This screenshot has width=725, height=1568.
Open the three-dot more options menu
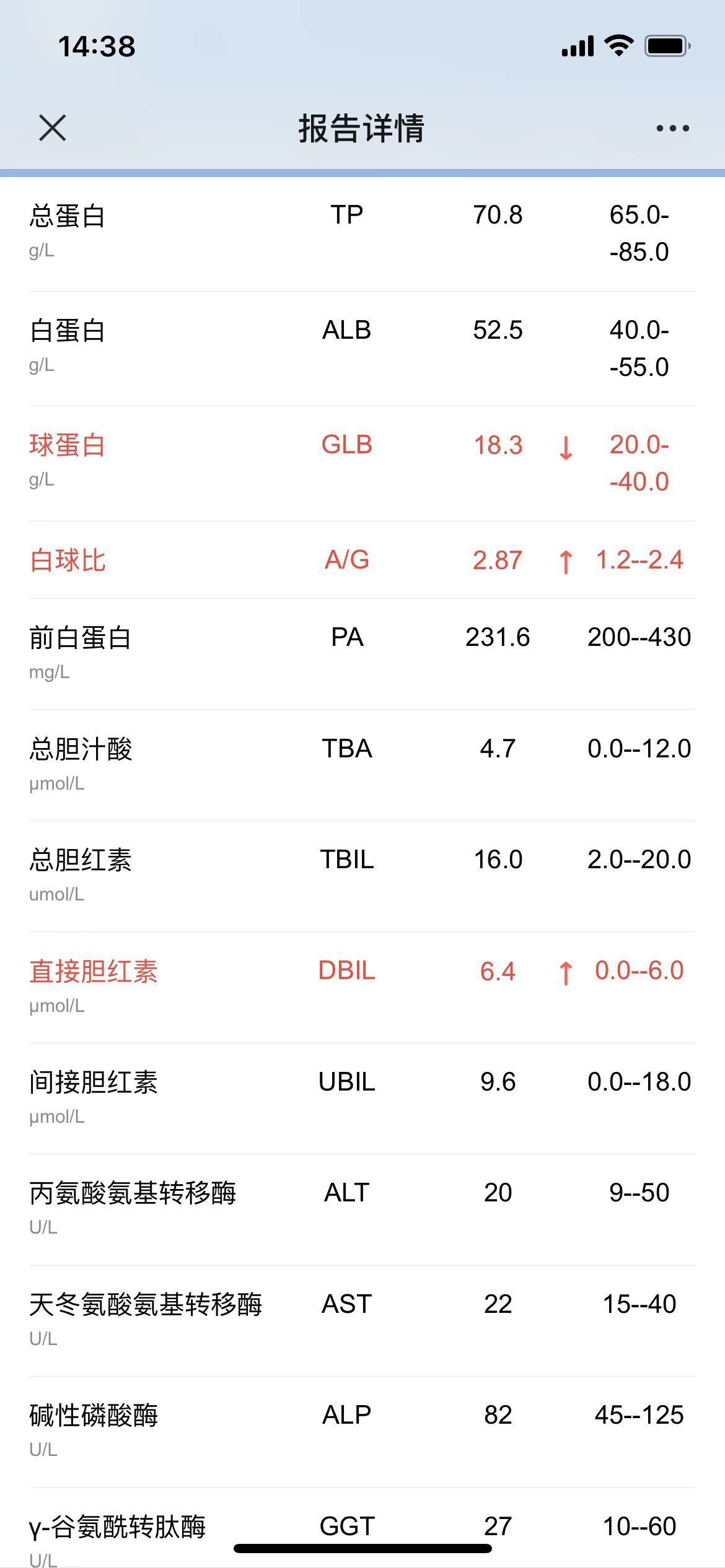pos(672,128)
